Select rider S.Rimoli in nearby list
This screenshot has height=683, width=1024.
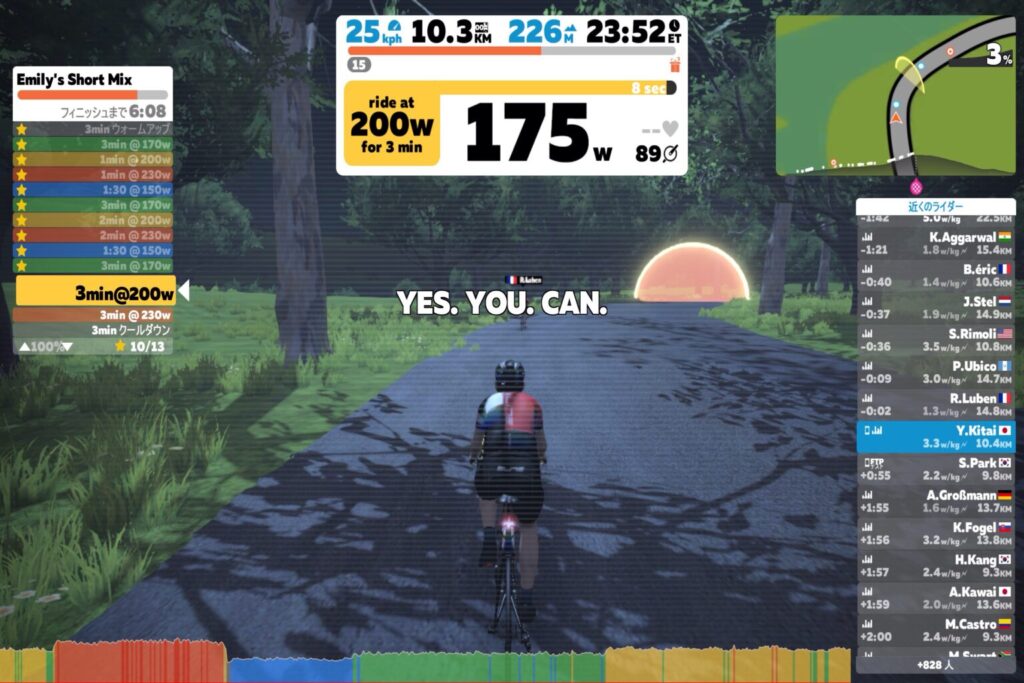(x=935, y=340)
